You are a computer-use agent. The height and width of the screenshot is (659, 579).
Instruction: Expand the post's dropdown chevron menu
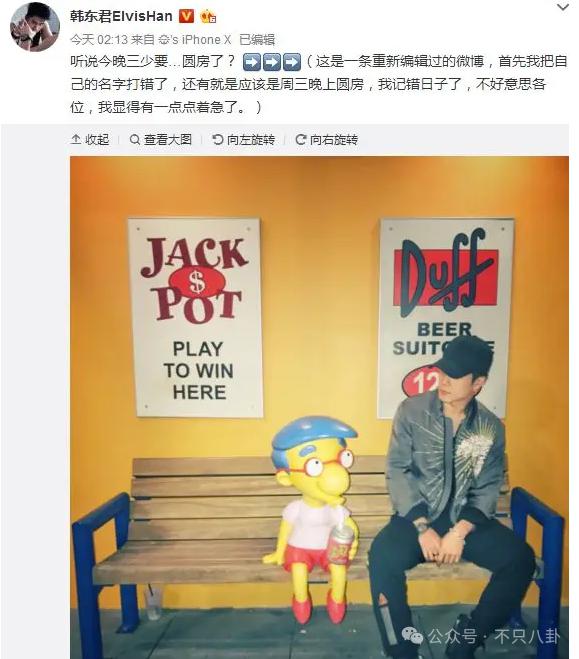563,7
